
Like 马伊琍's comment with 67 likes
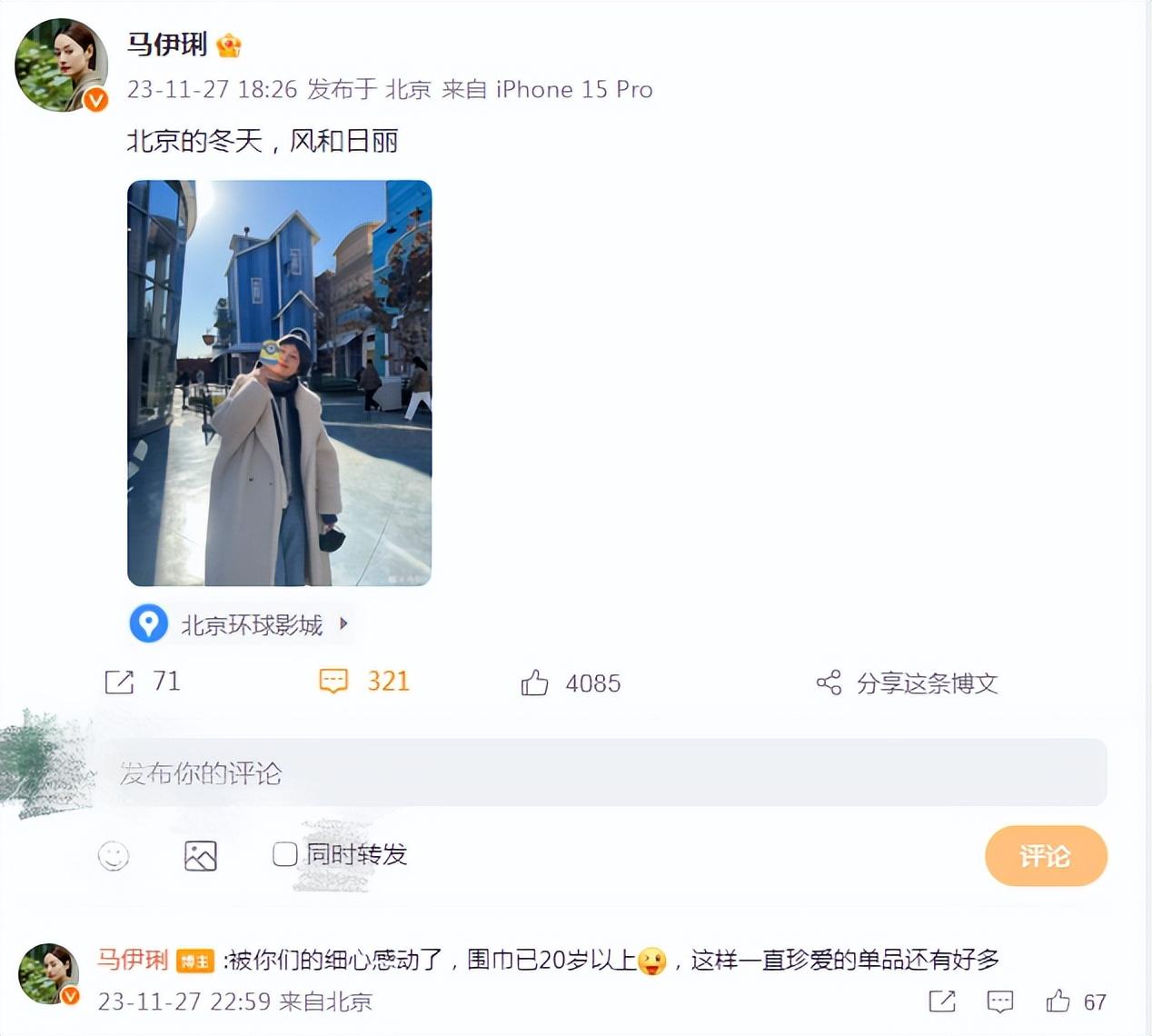coord(1058,1001)
